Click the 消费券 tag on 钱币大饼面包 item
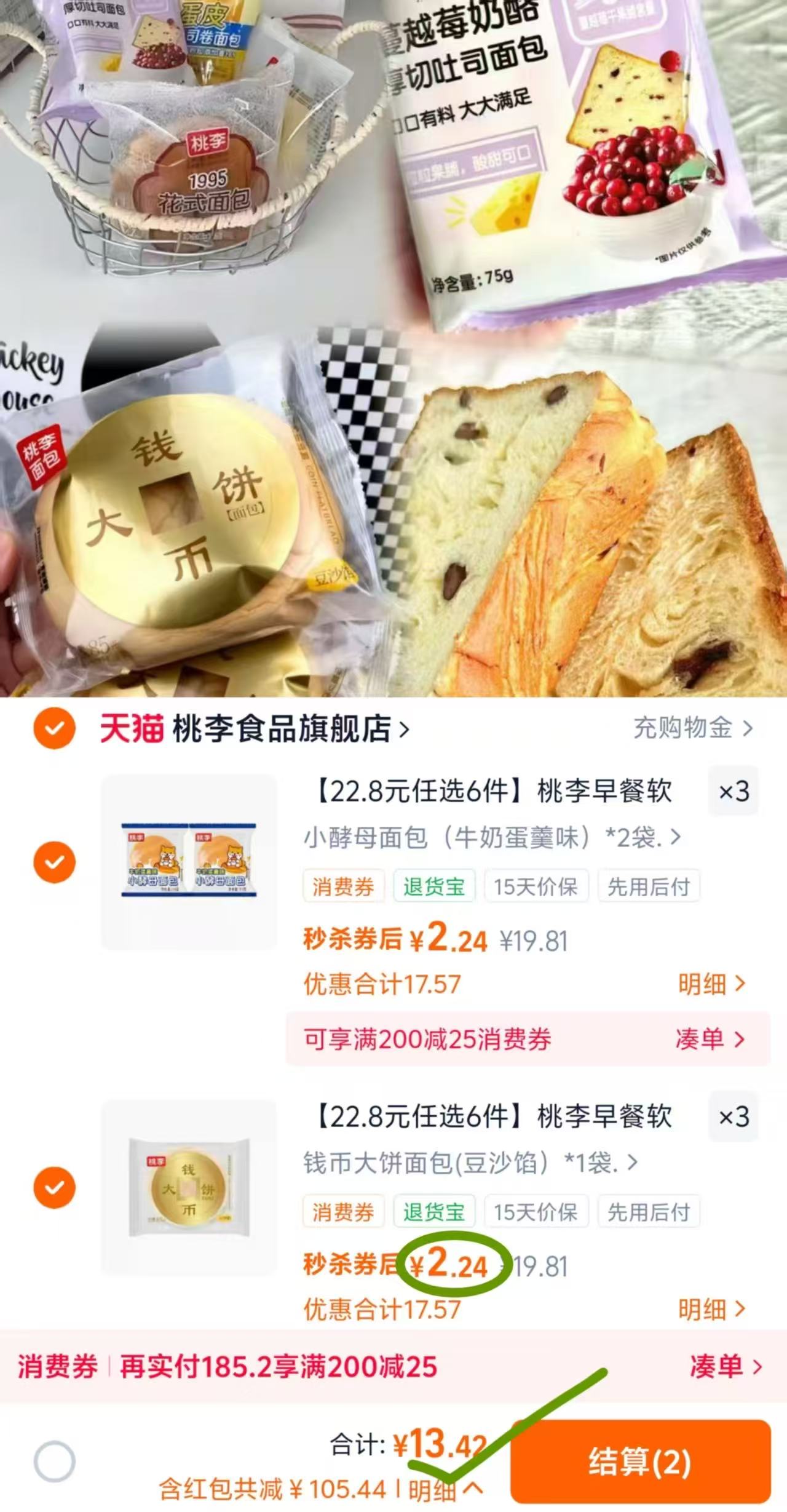 point(344,1210)
